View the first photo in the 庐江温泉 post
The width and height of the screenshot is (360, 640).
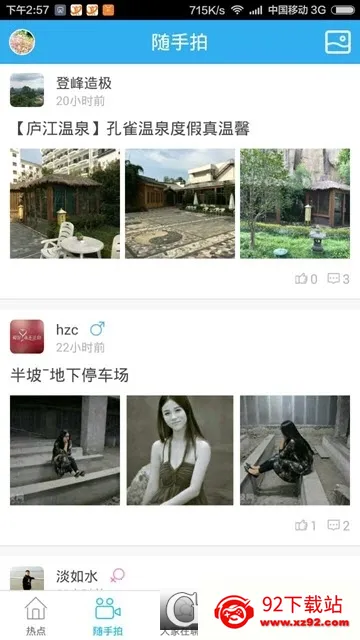click(x=65, y=203)
